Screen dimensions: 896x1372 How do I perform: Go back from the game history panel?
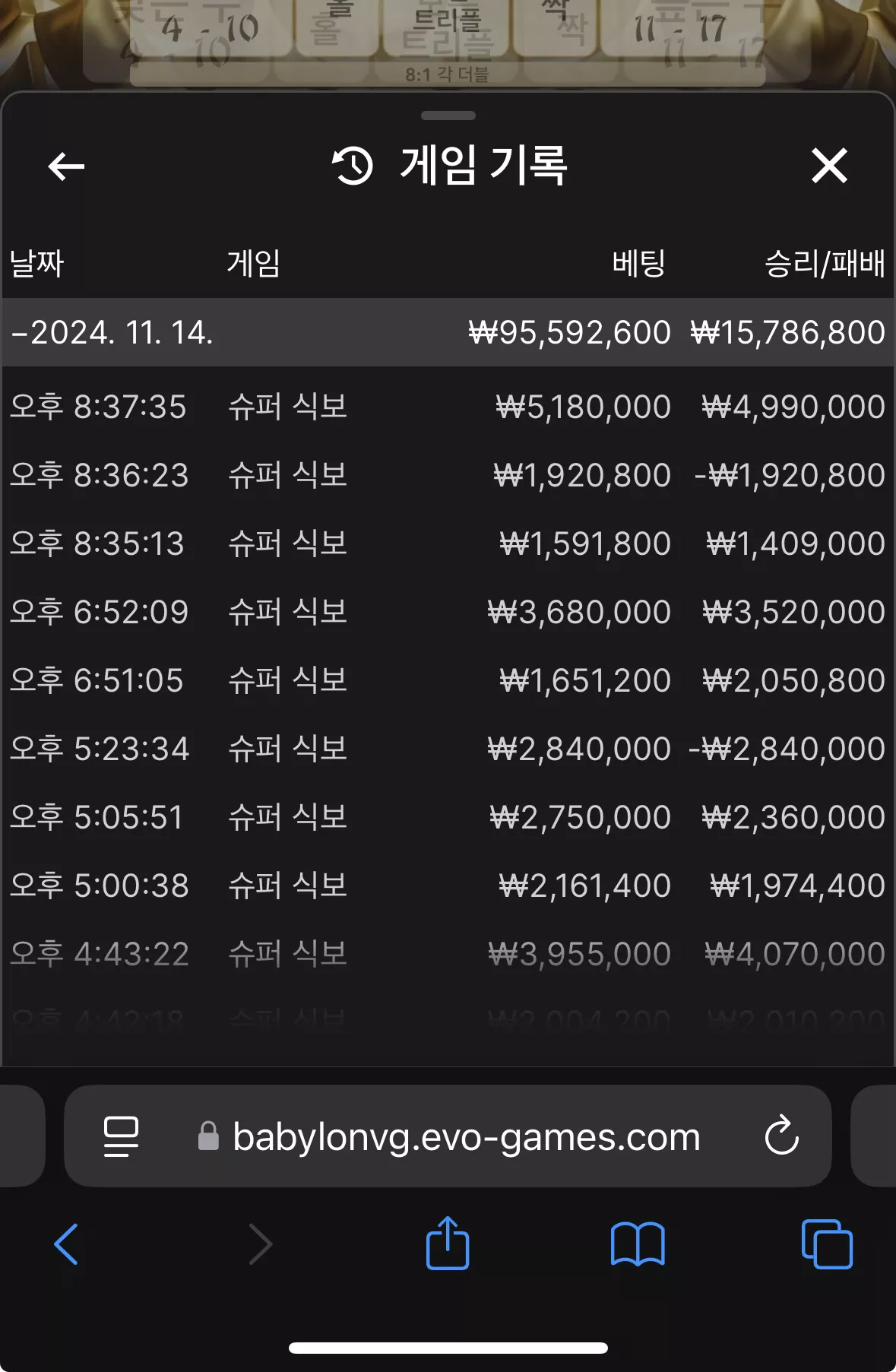click(66, 166)
